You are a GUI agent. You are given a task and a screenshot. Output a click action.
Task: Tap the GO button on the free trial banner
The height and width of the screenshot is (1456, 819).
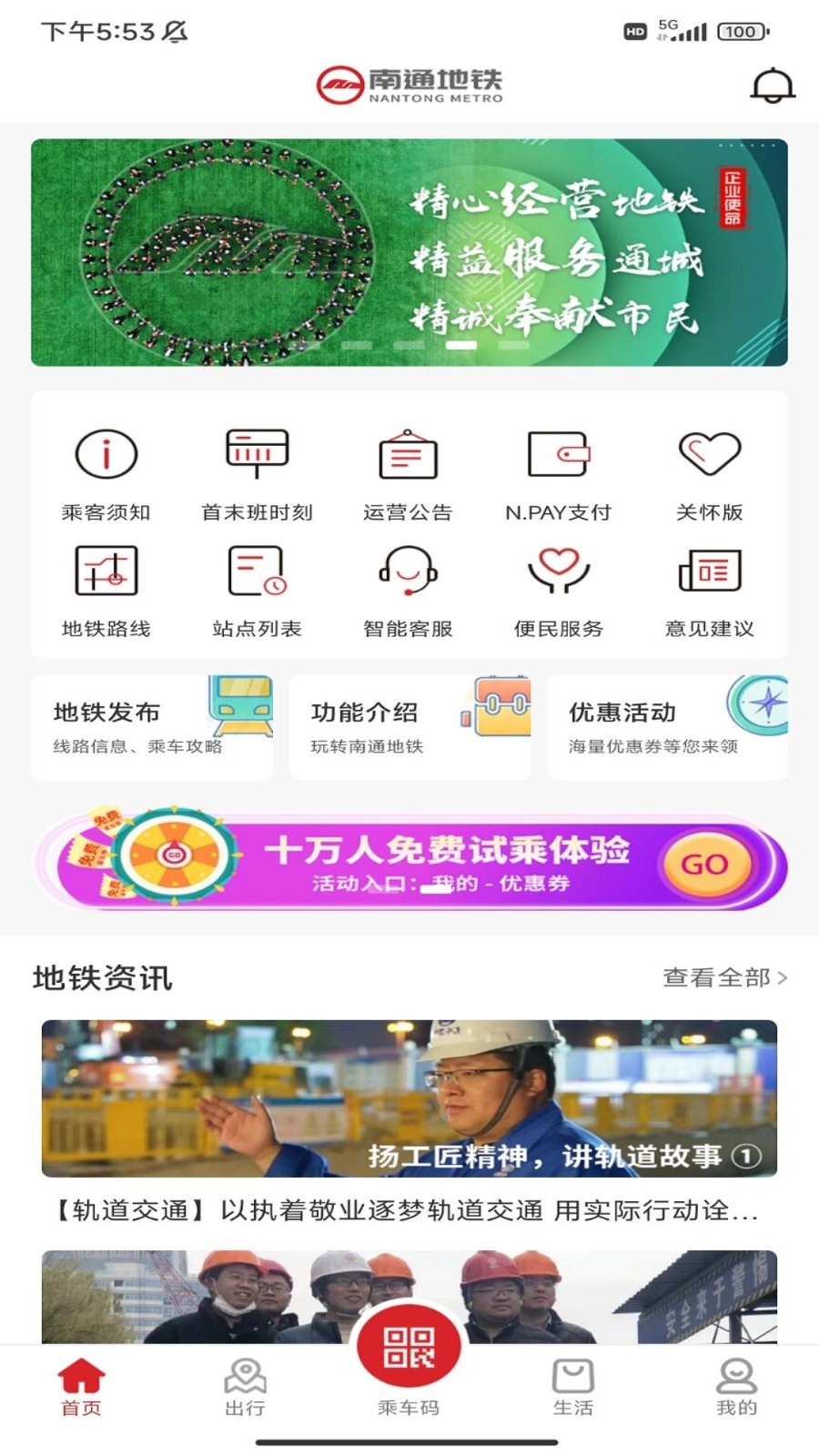coord(709,863)
